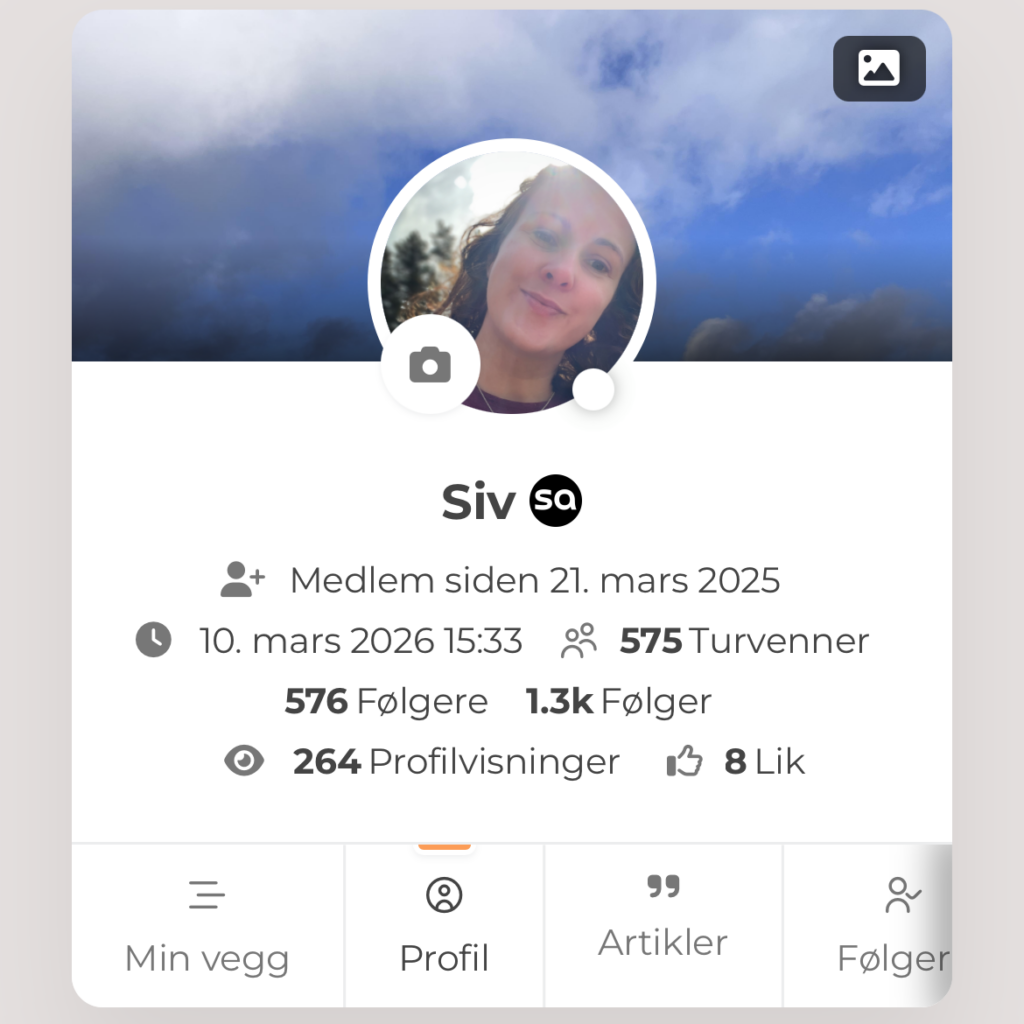
Task: Select the Profil tab
Action: click(x=444, y=926)
